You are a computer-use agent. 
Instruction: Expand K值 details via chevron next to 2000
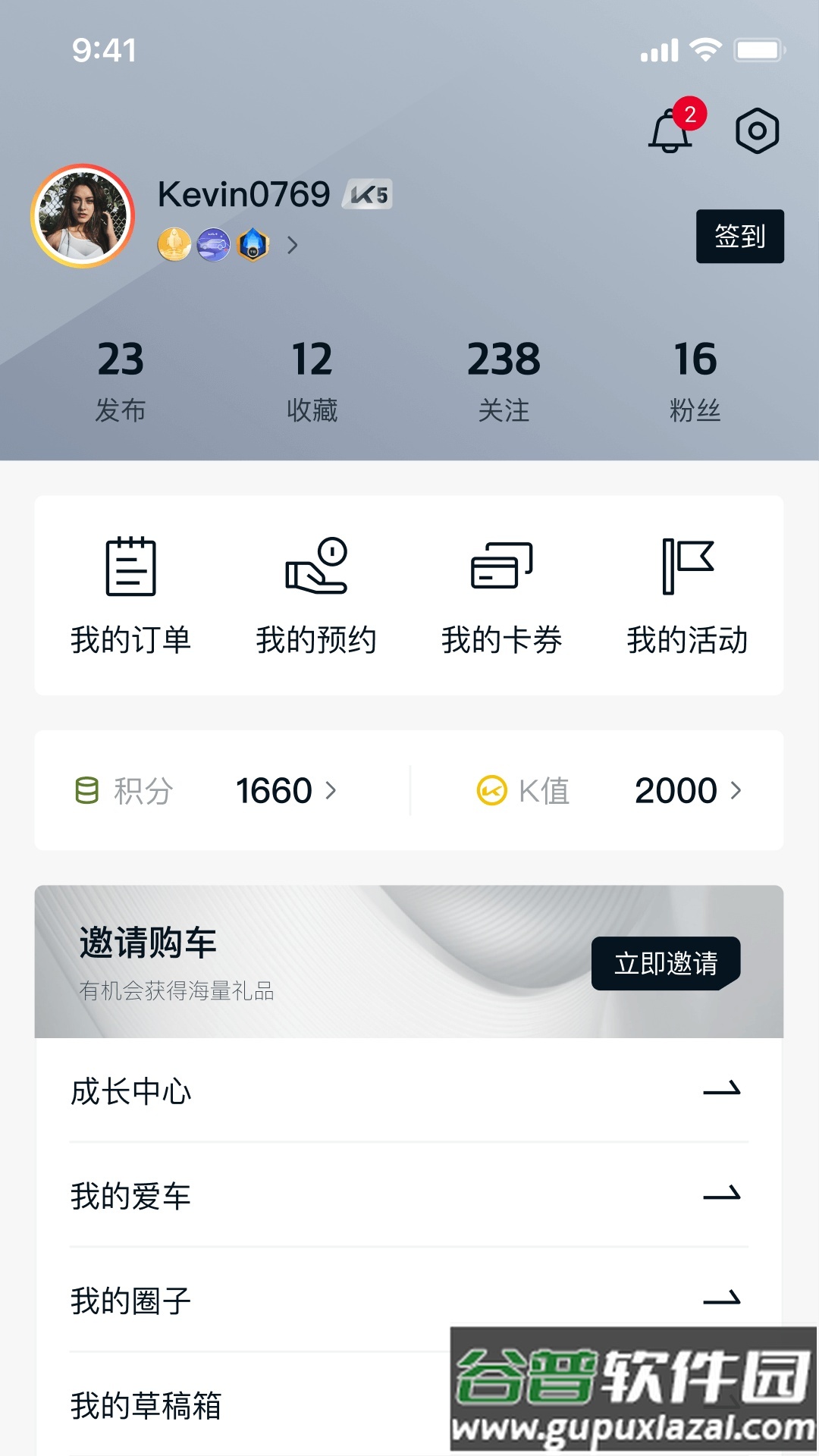pos(736,791)
